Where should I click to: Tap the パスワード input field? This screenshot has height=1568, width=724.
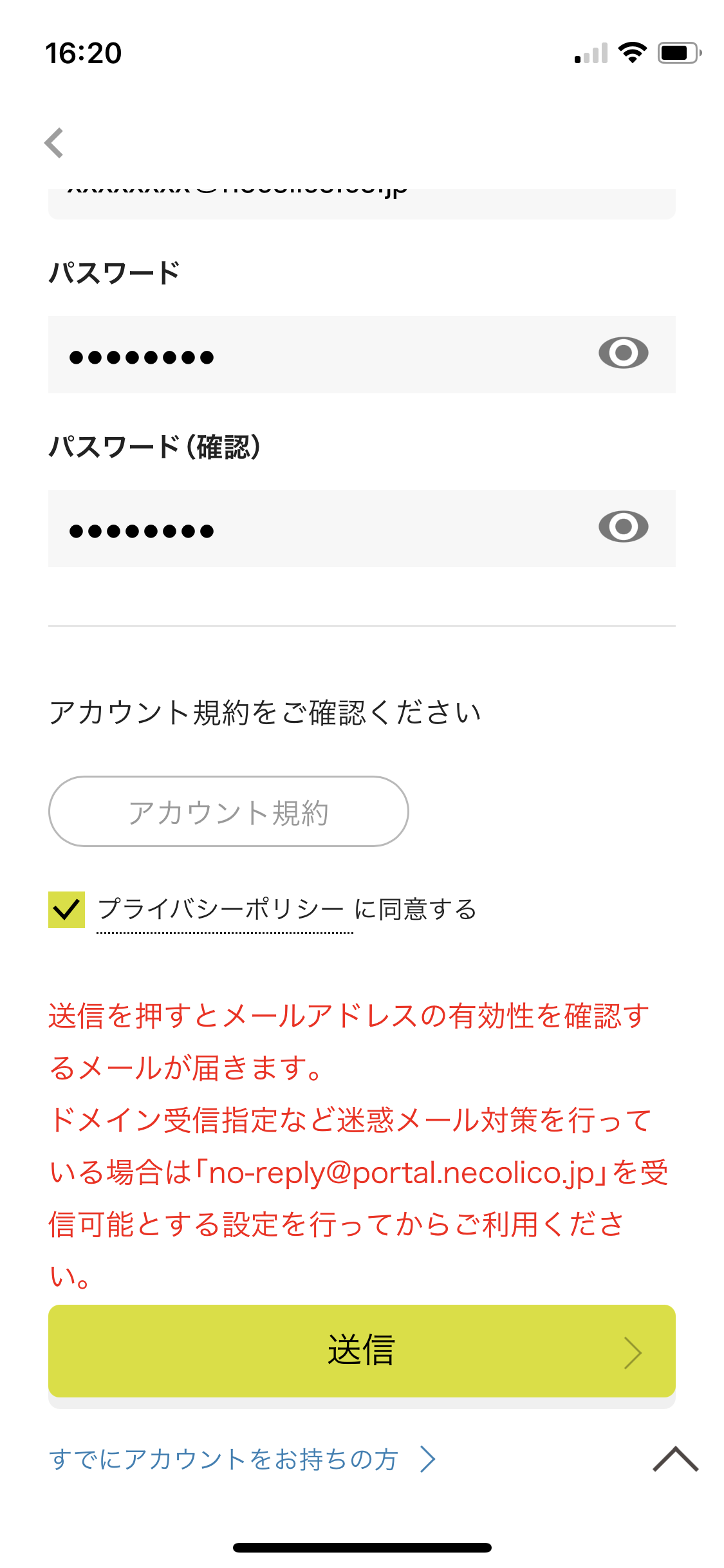[362, 355]
